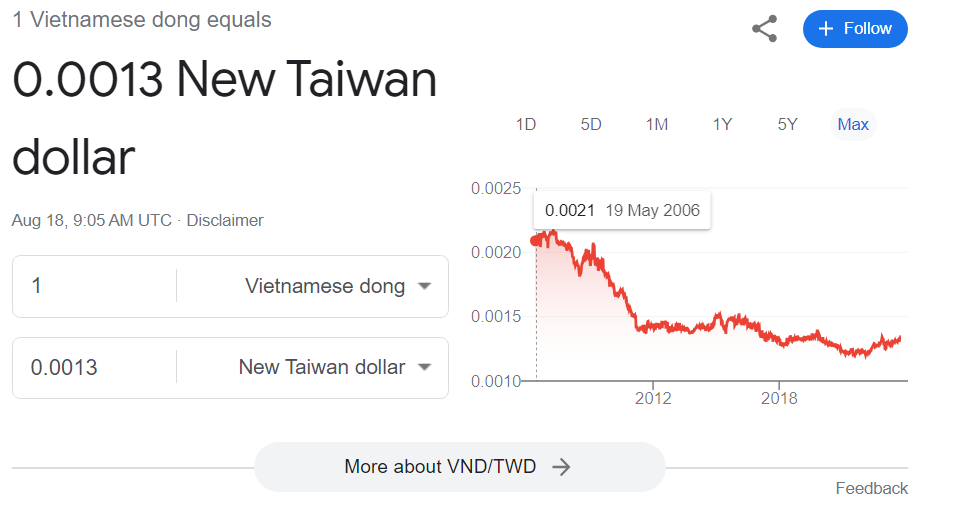
Task: Switch chart range to 5D
Action: (x=591, y=125)
